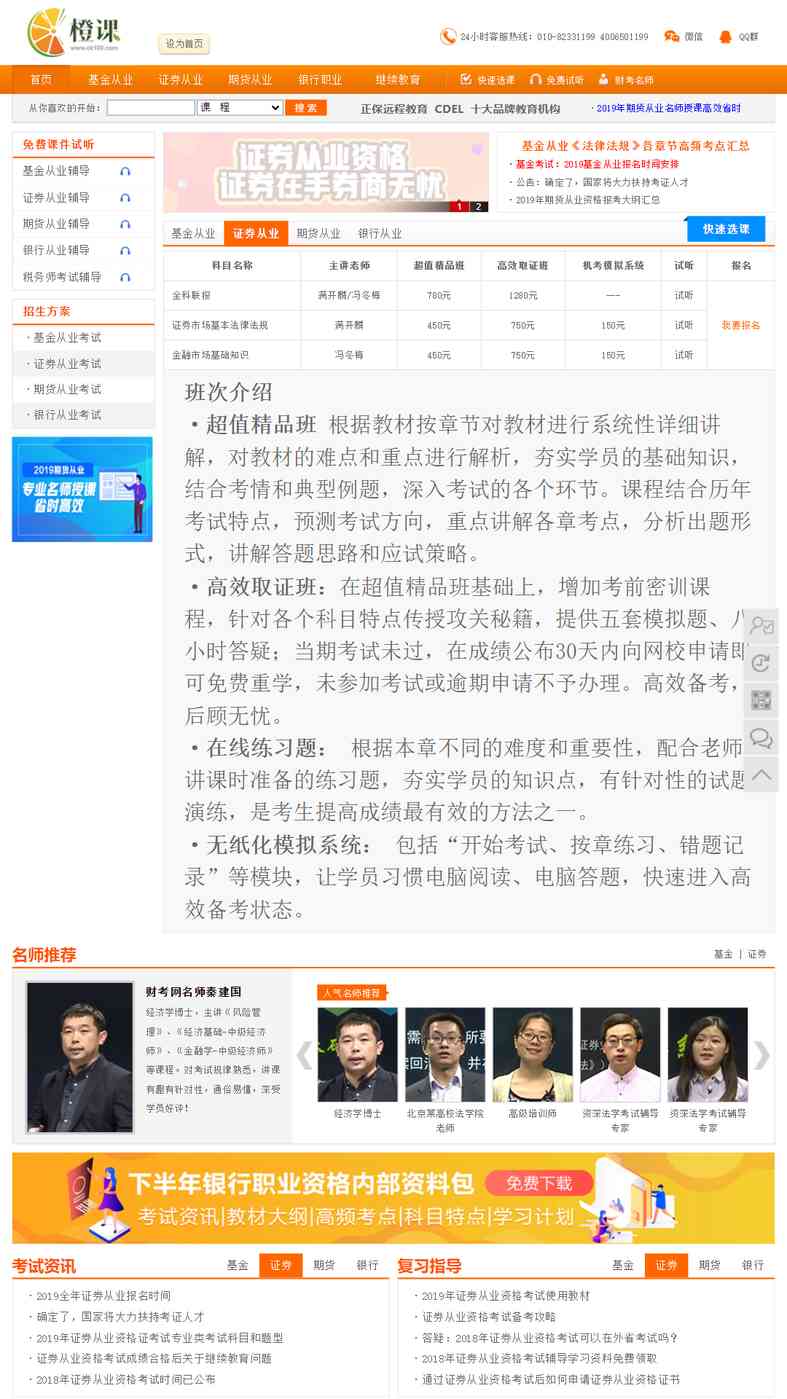
Task: Tap 免费下载 on the bank banner
Action: coord(539,1183)
